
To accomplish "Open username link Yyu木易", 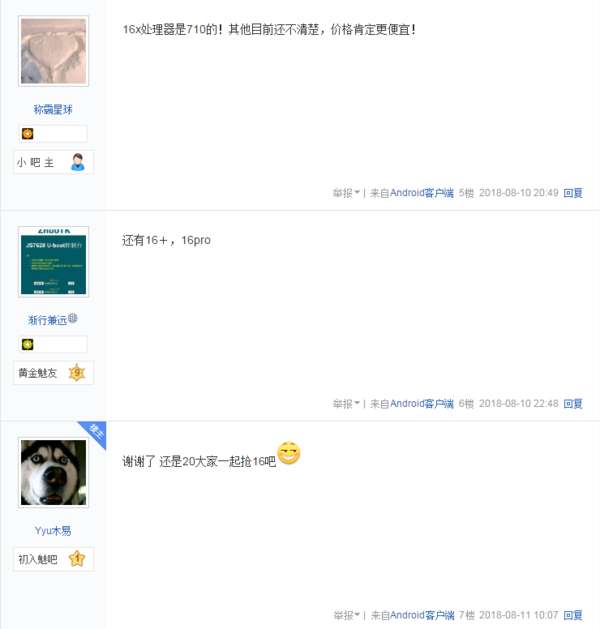I will click(53, 531).
